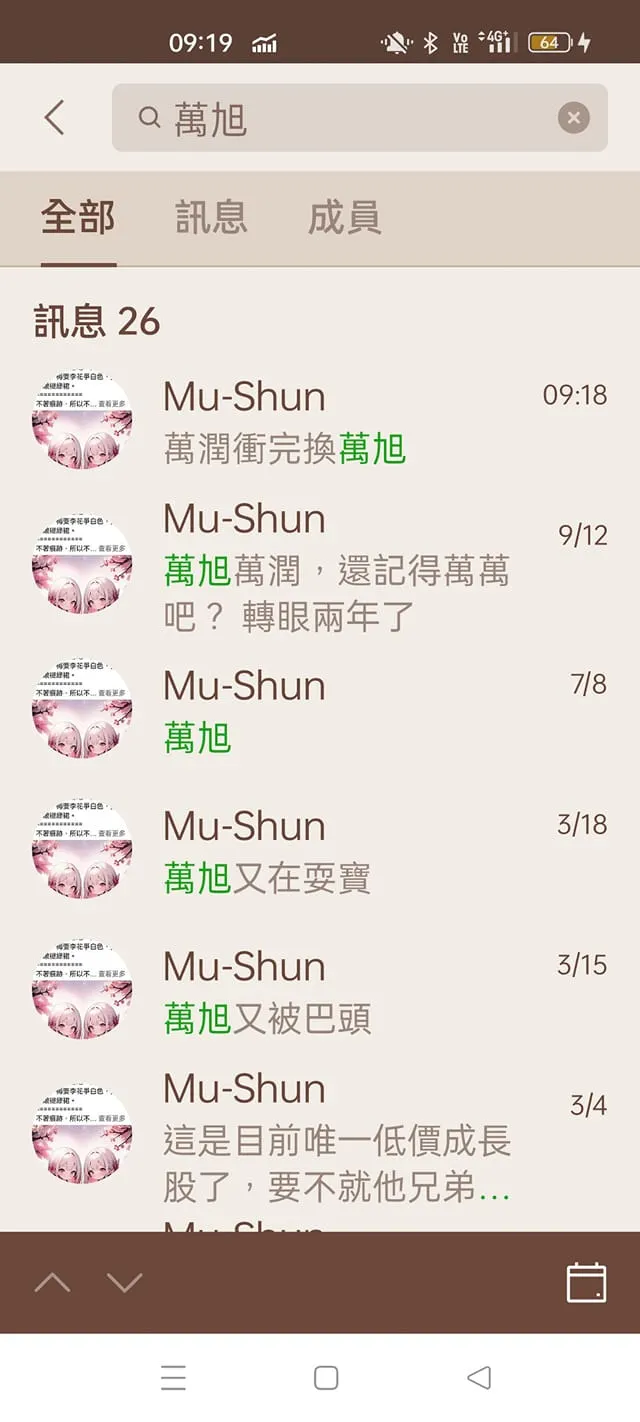Tap the system home button
The image size is (640, 1422).
326,1378
